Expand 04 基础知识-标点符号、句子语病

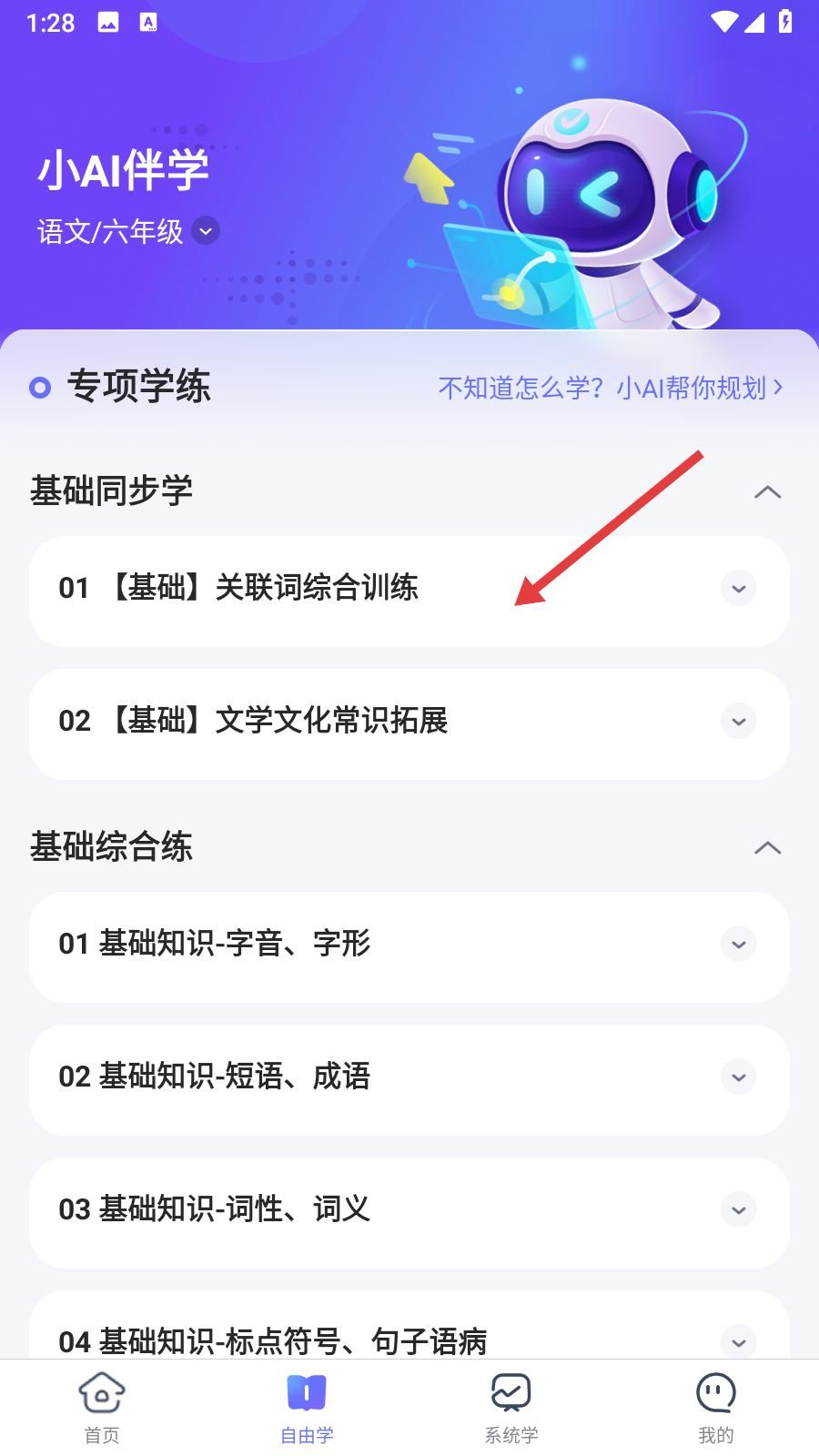738,1341
